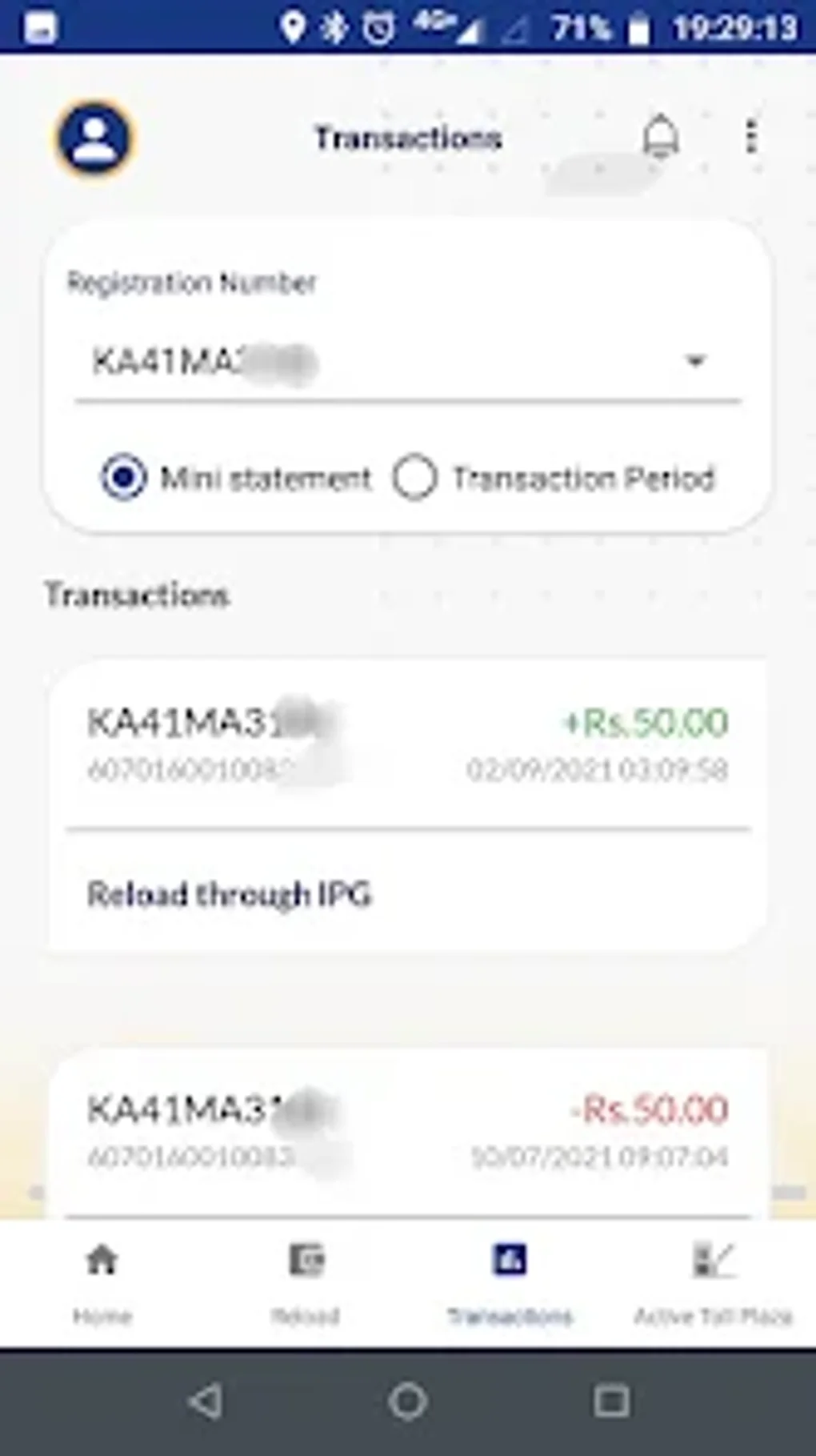This screenshot has width=816, height=1456.
Task: Tap the Reload through IPG entry
Action: click(230, 894)
